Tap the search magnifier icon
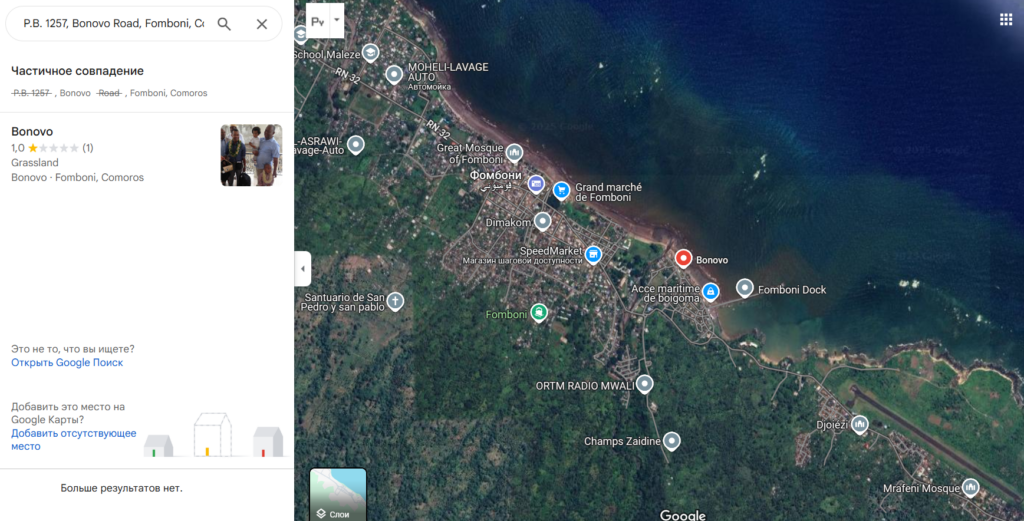 tap(224, 24)
